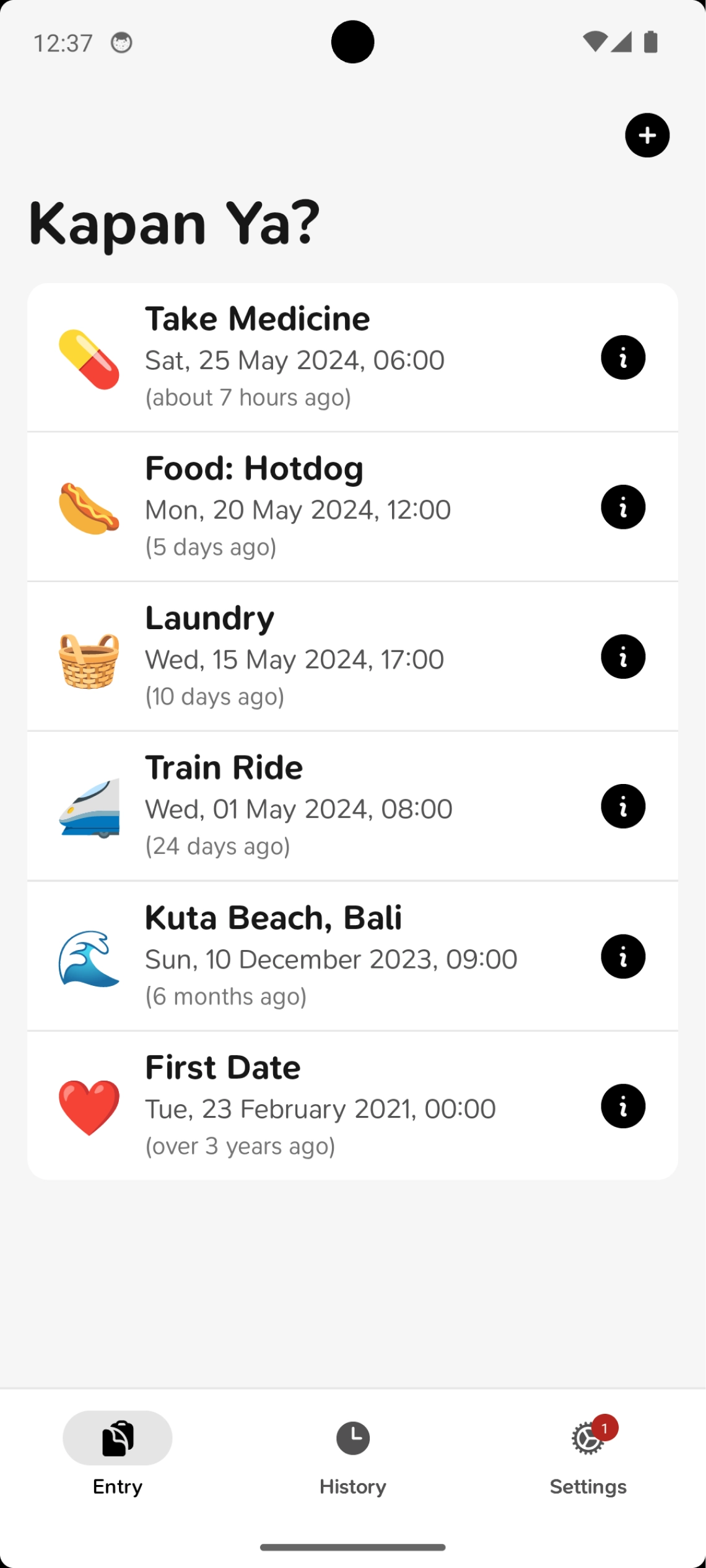This screenshot has height=1568, width=706.
Task: Open info for Take Medicine entry
Action: 622,357
